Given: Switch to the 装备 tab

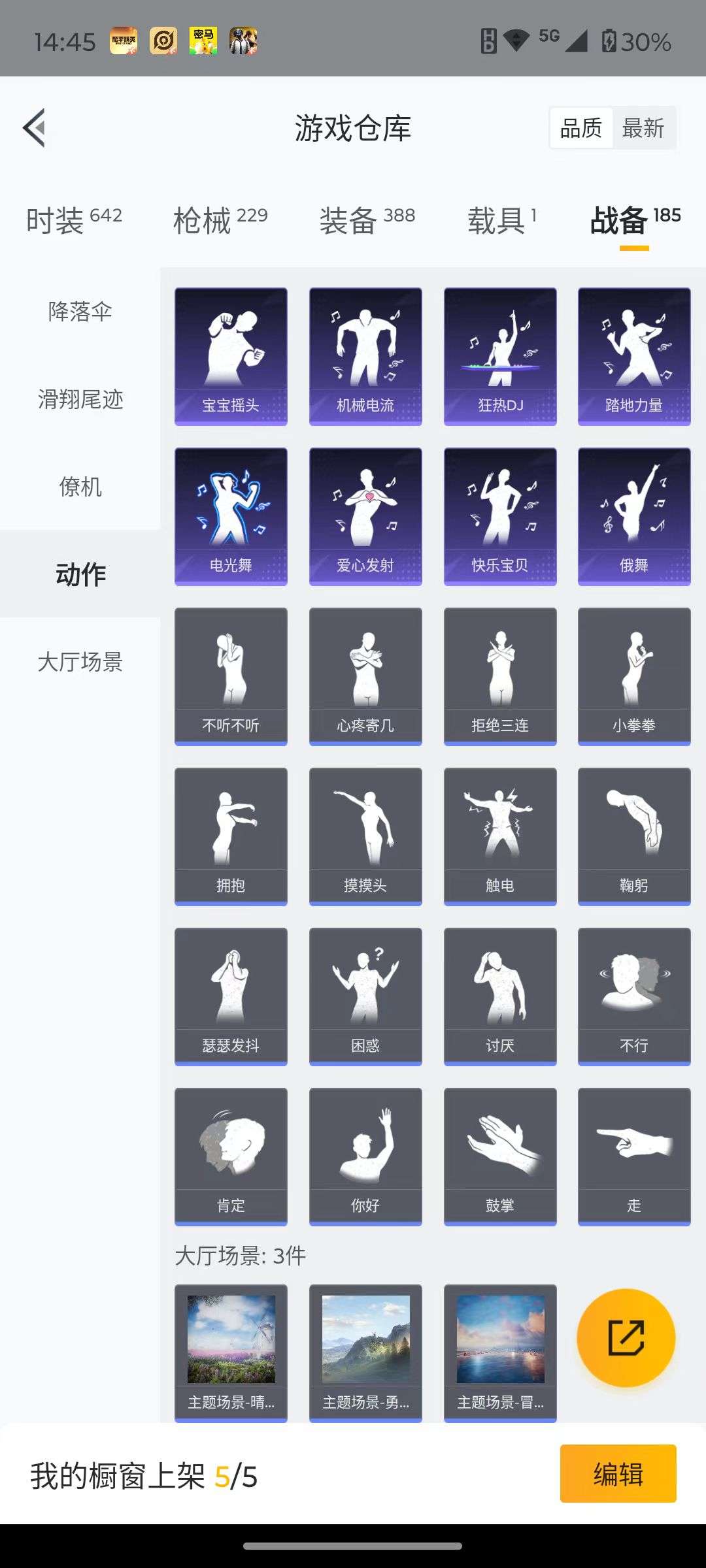Looking at the screenshot, I should pos(367,220).
